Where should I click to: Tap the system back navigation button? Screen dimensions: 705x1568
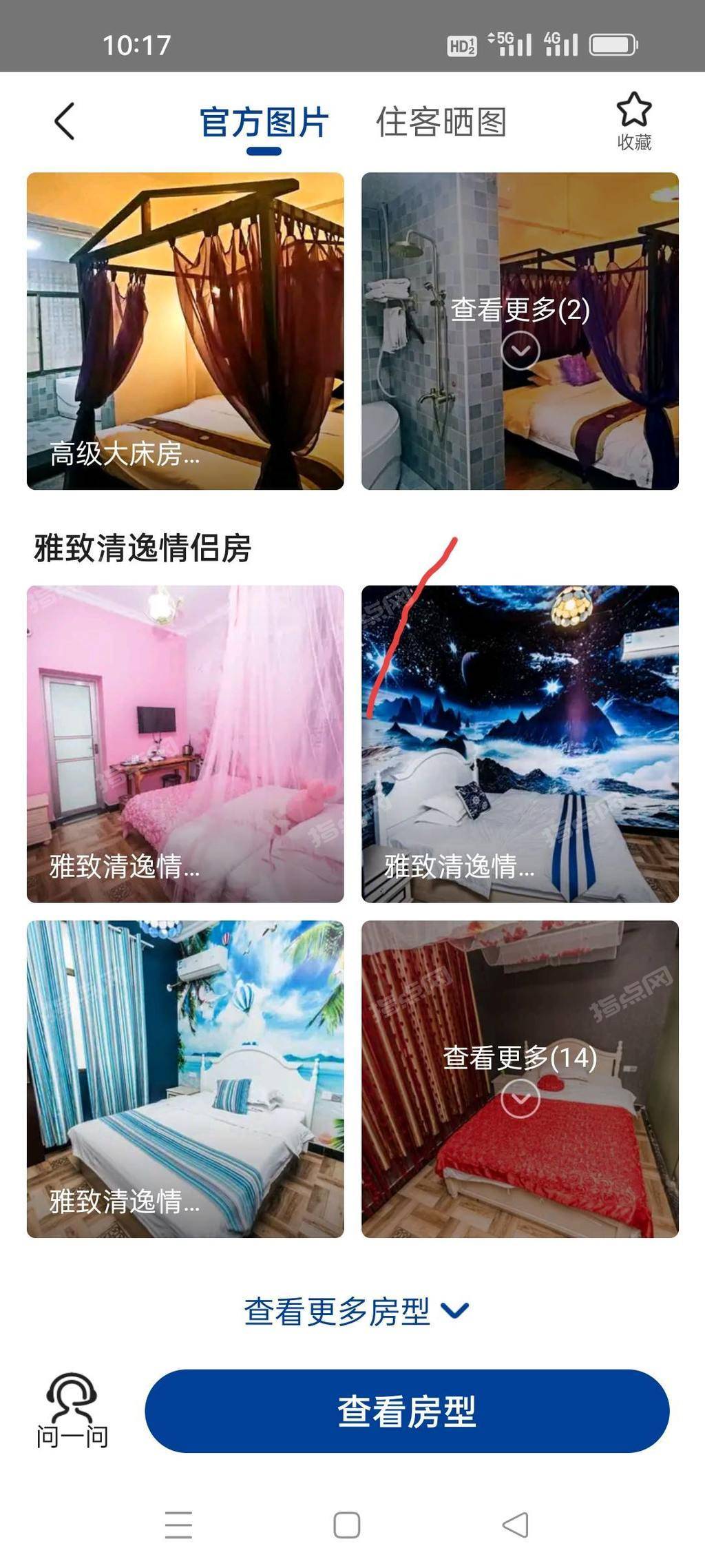click(x=516, y=1525)
